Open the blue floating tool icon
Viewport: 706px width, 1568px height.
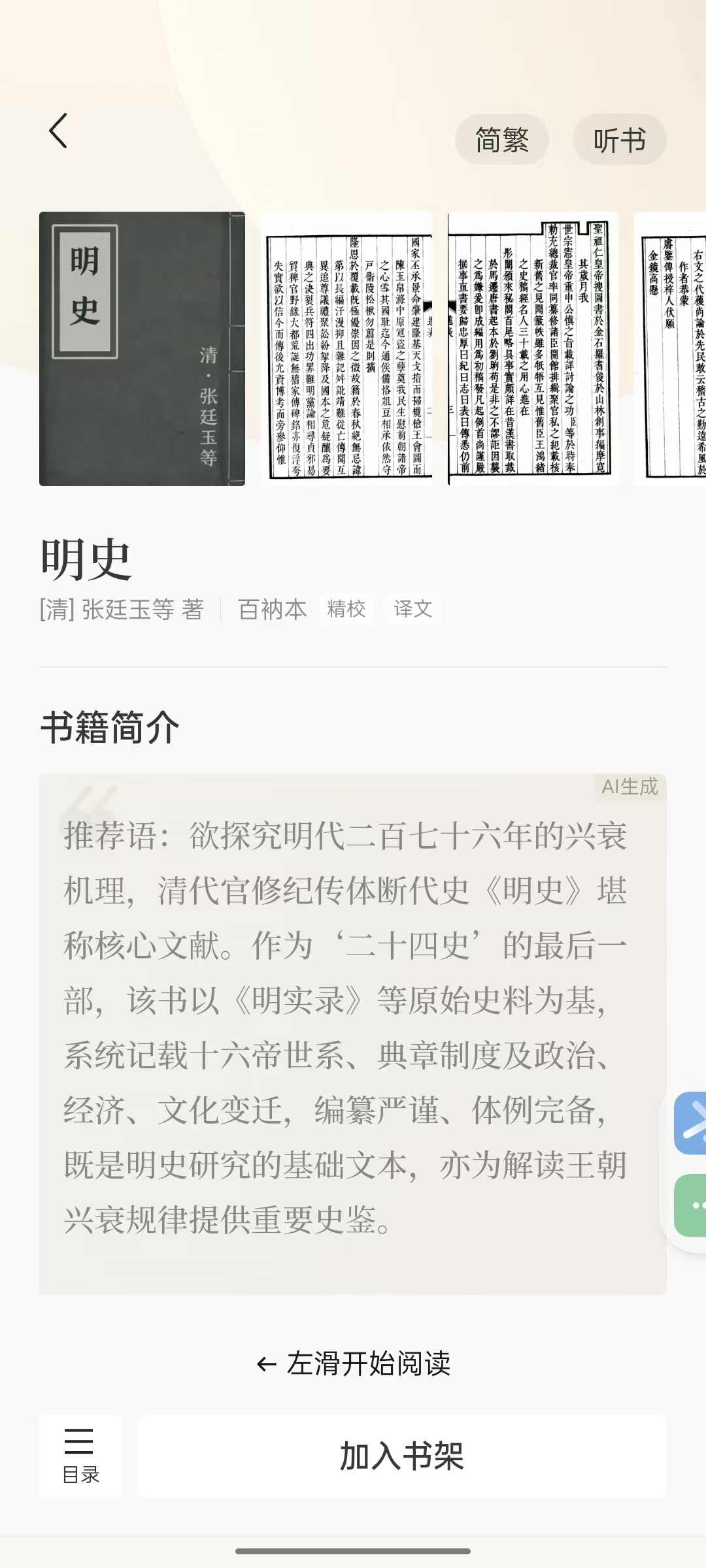coord(692,1122)
